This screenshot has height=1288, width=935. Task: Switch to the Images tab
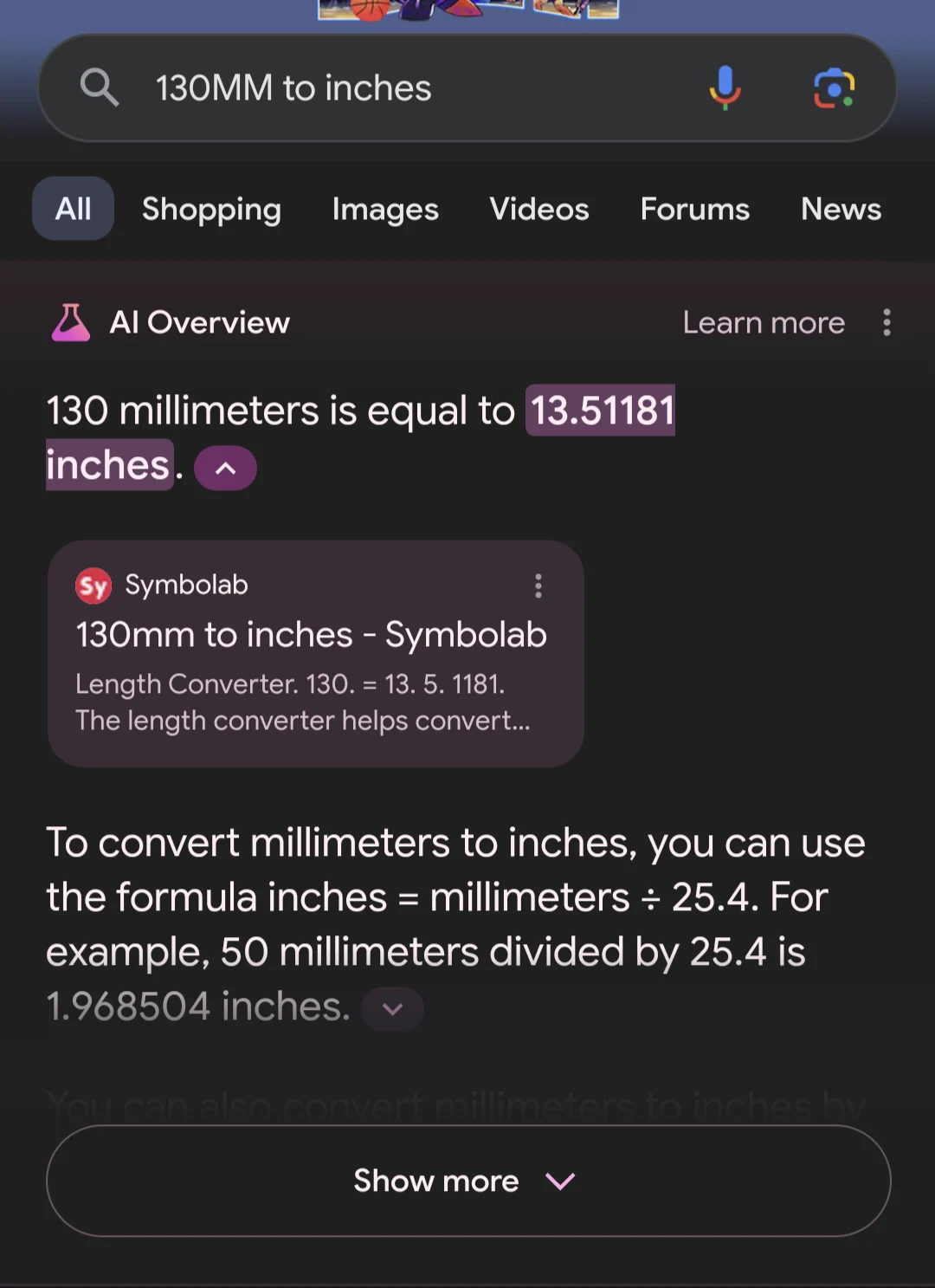pos(384,209)
